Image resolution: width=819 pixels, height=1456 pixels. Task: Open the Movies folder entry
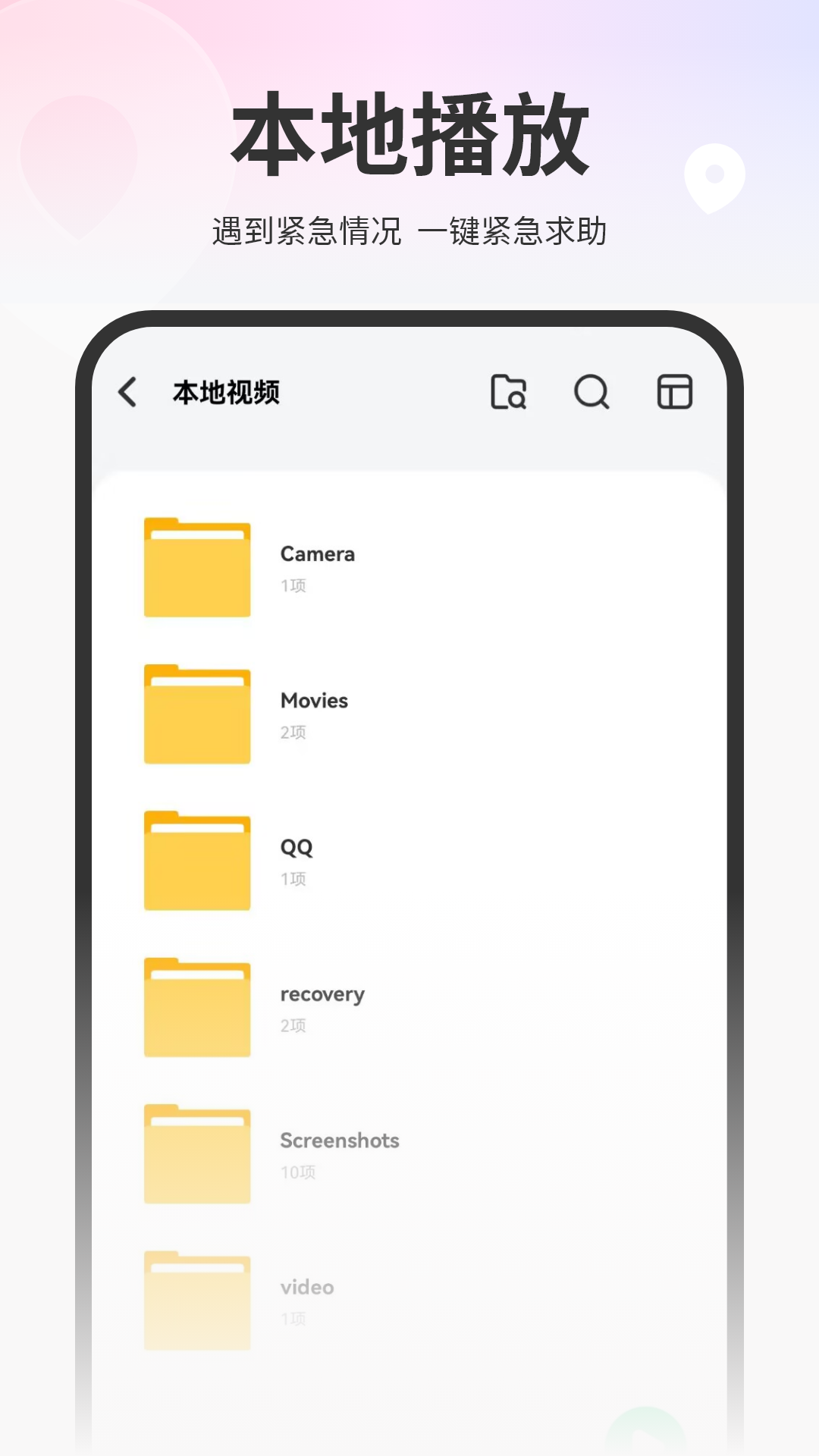coord(313,700)
